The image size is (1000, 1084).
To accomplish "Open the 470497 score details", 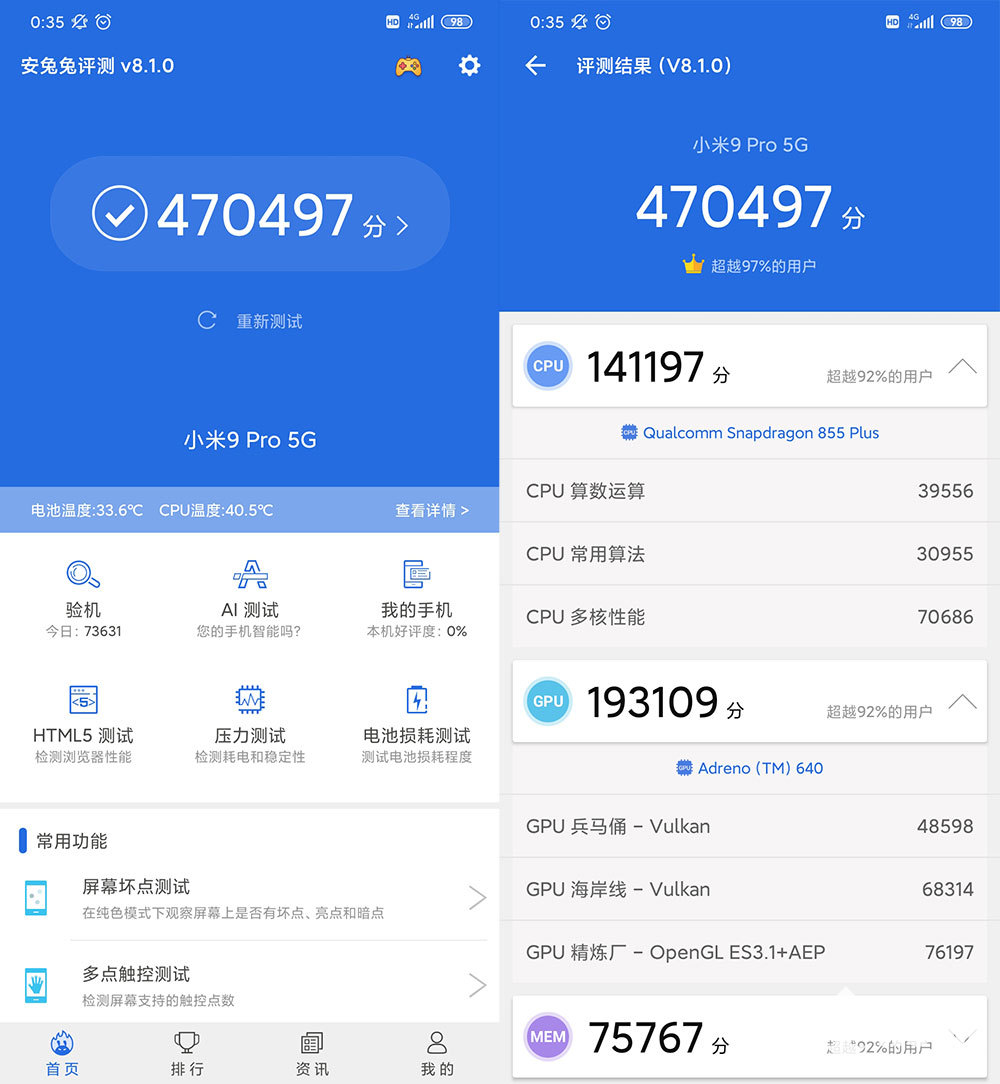I will 250,214.
